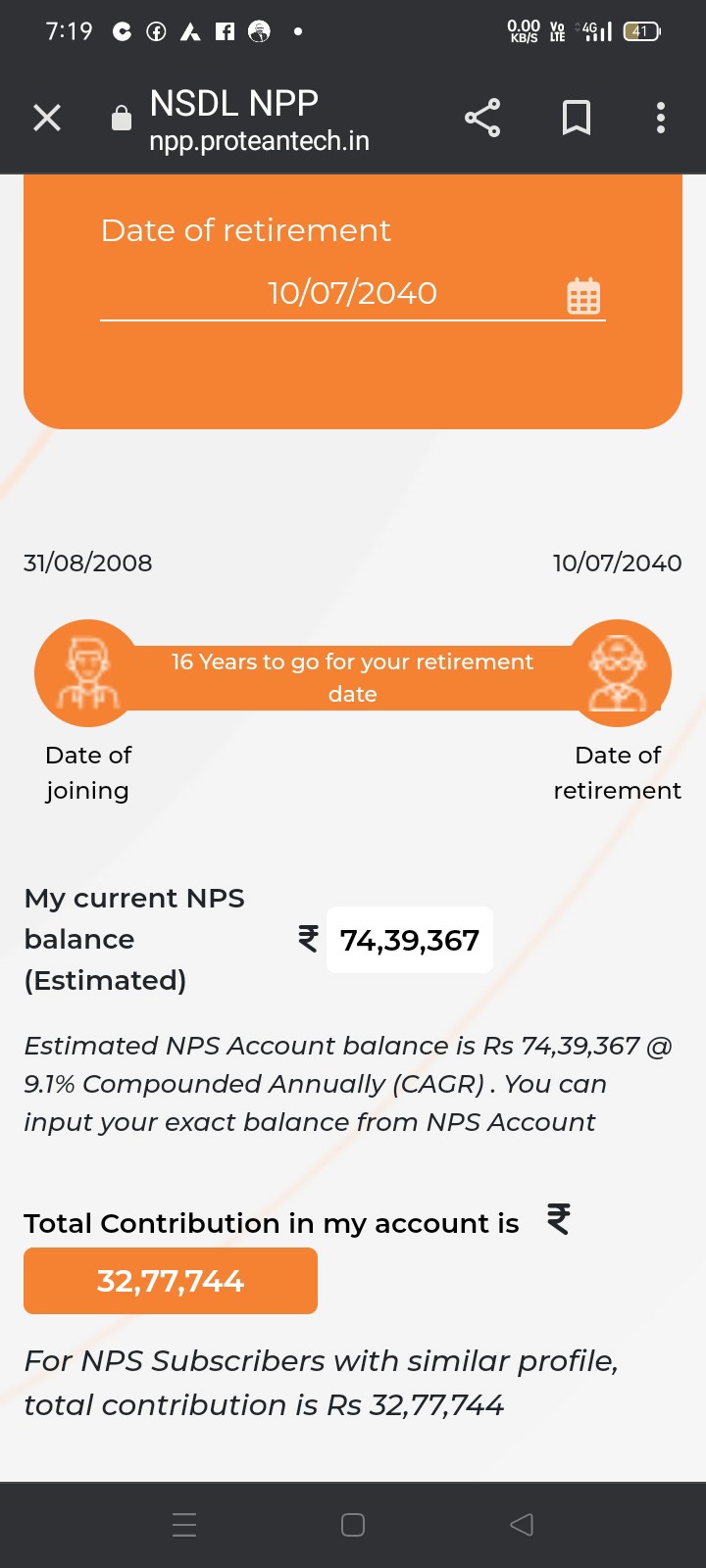Bookmark the NSDL NPP page
Screen dimensions: 706x1568
pyautogui.click(x=577, y=118)
